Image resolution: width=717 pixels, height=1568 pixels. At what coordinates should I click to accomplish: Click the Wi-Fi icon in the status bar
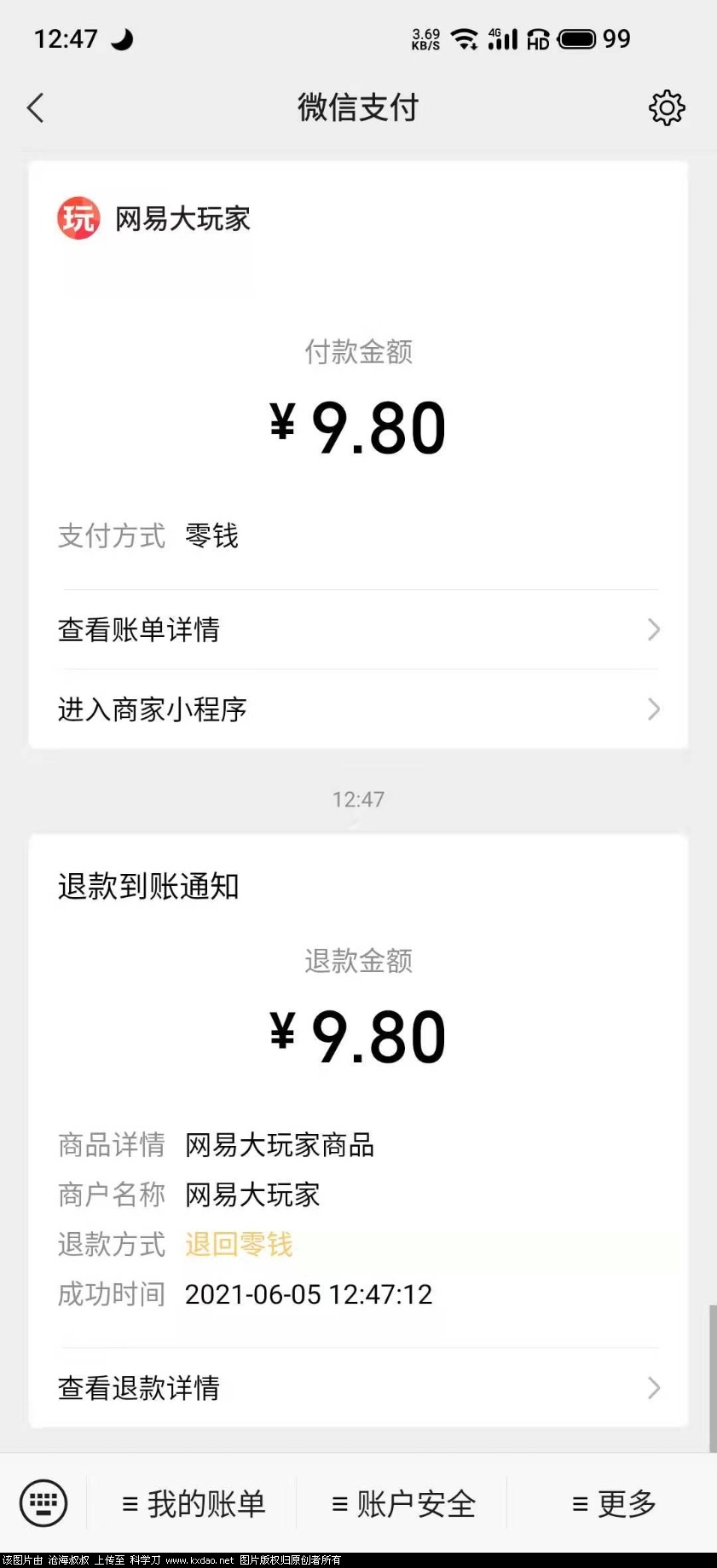[465, 38]
